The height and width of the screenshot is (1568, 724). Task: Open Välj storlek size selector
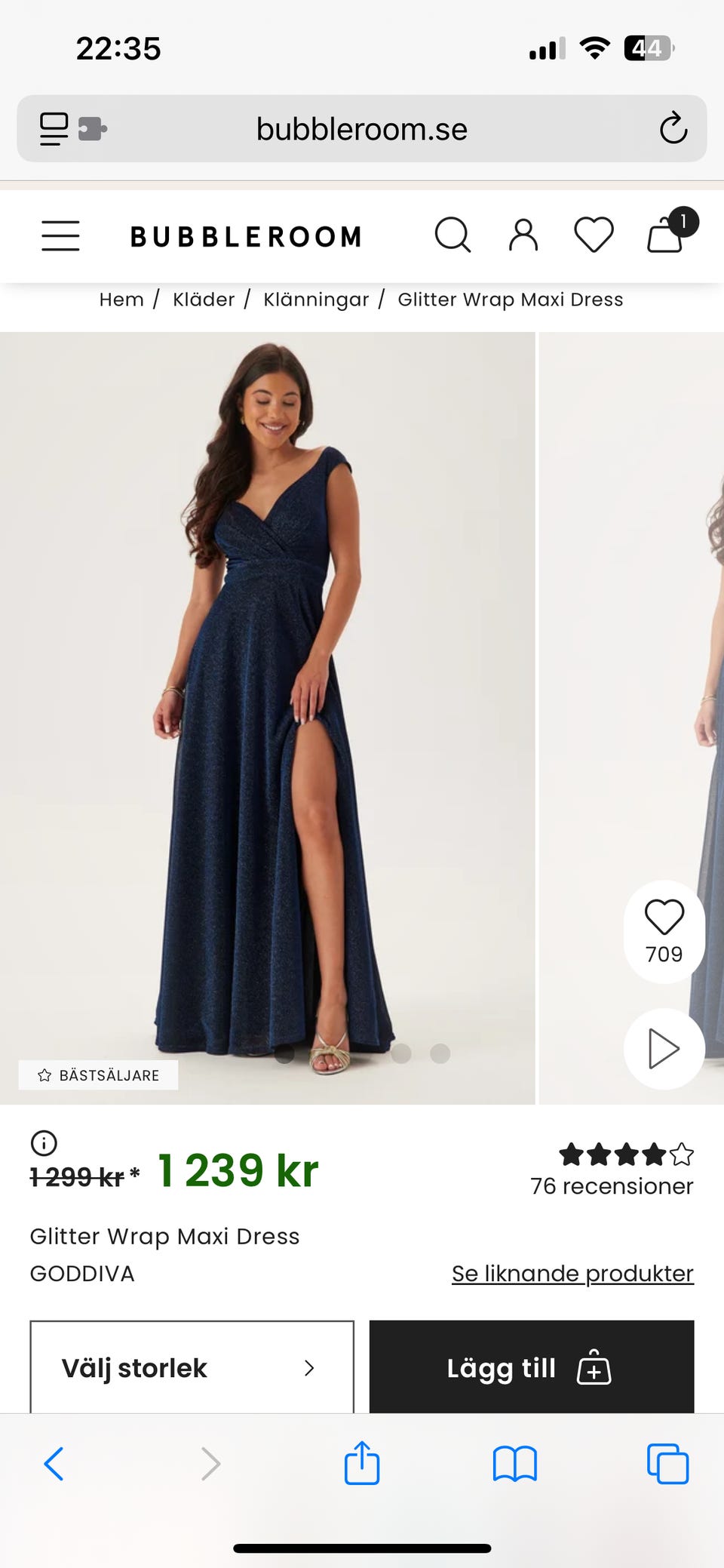tap(192, 1367)
